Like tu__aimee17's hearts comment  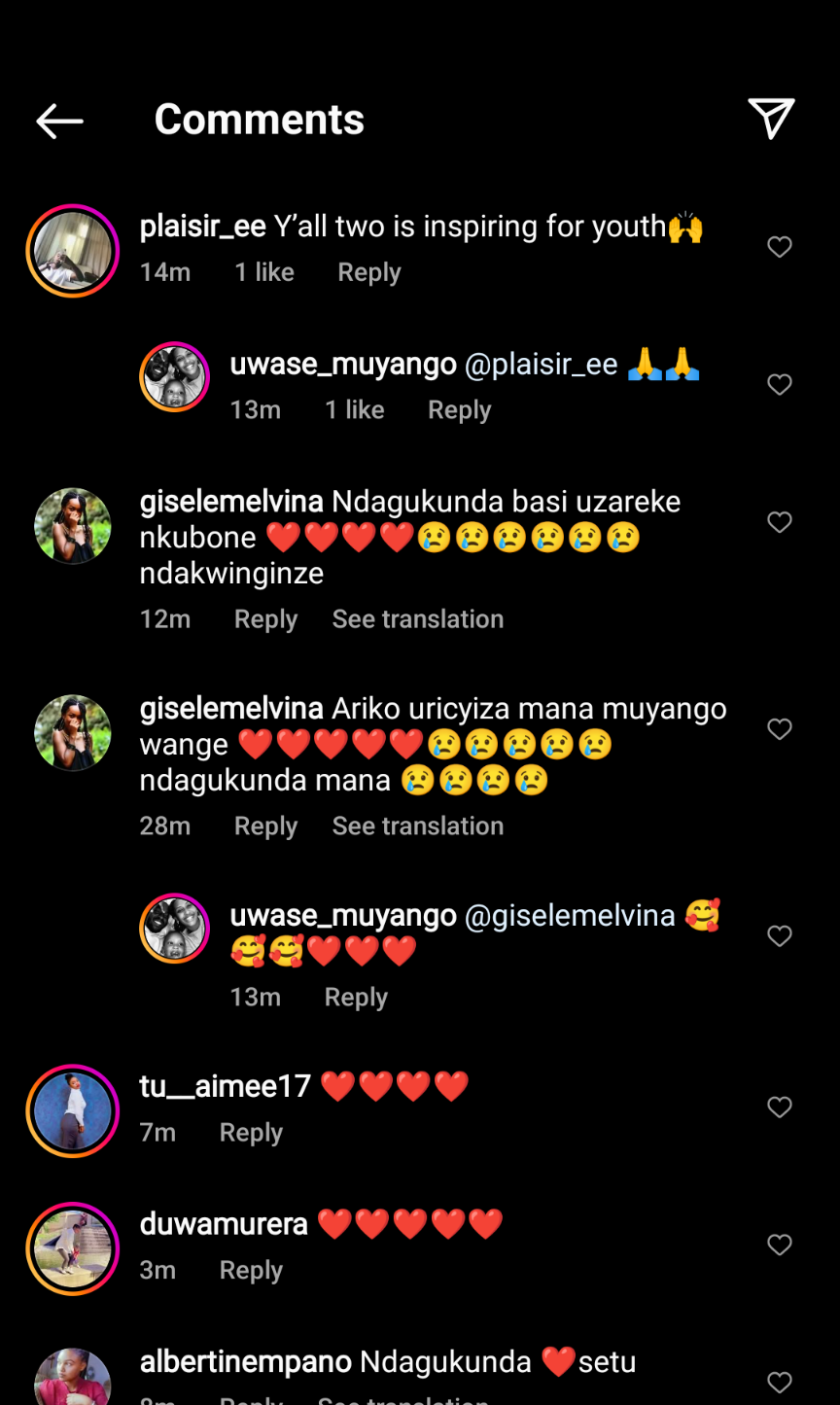780,1106
